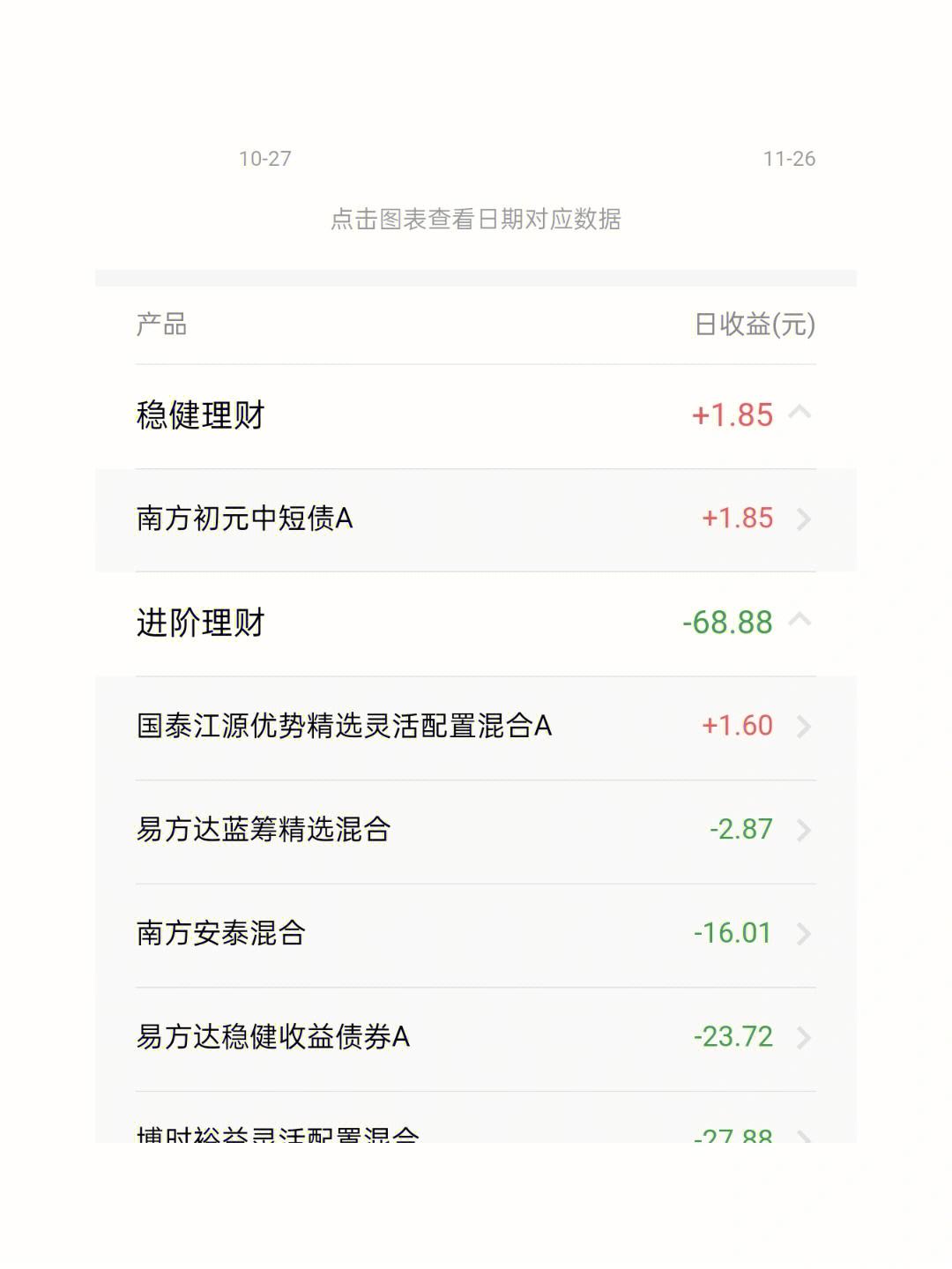Collapse the 进阶理财 section
Screen dimensions: 952x1269
pos(800,621)
